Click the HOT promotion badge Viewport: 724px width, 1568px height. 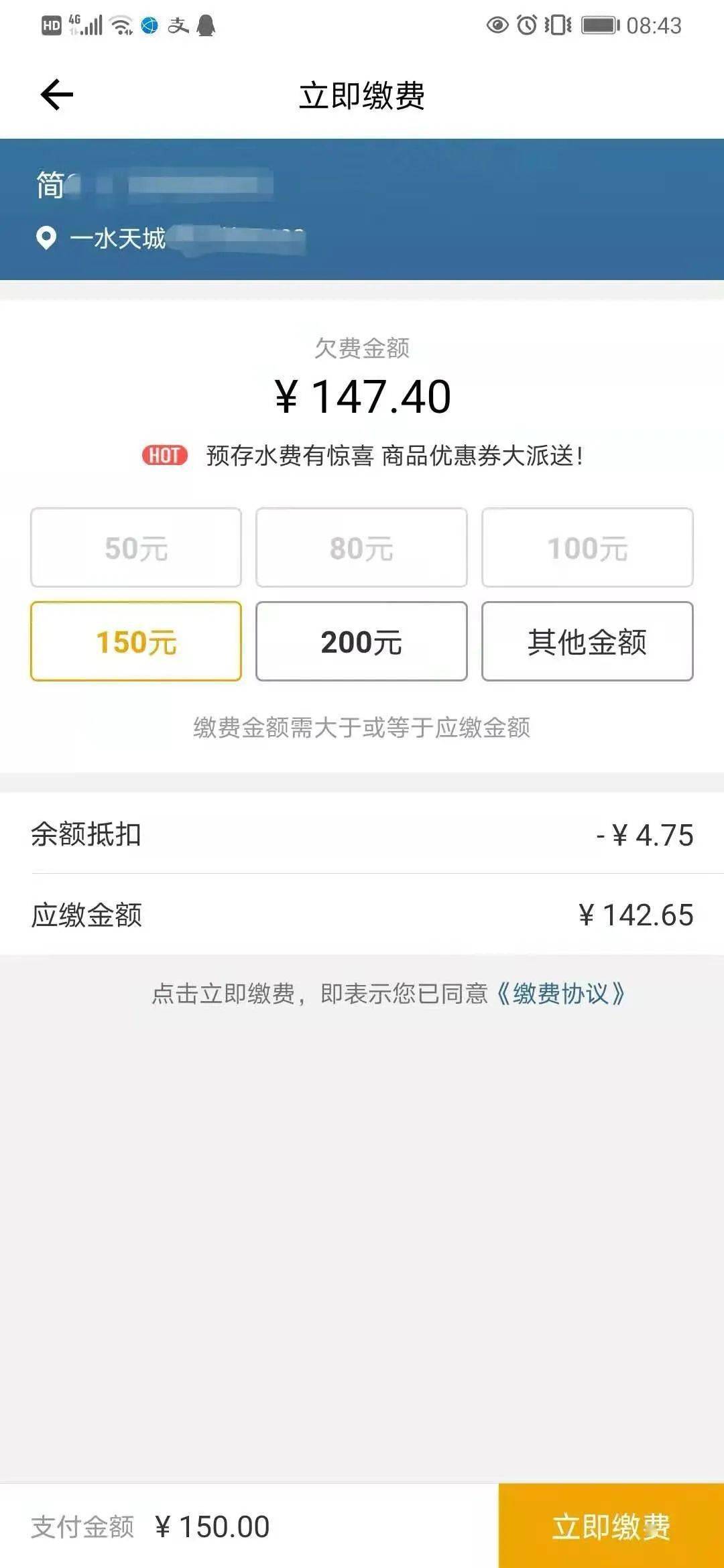point(164,456)
